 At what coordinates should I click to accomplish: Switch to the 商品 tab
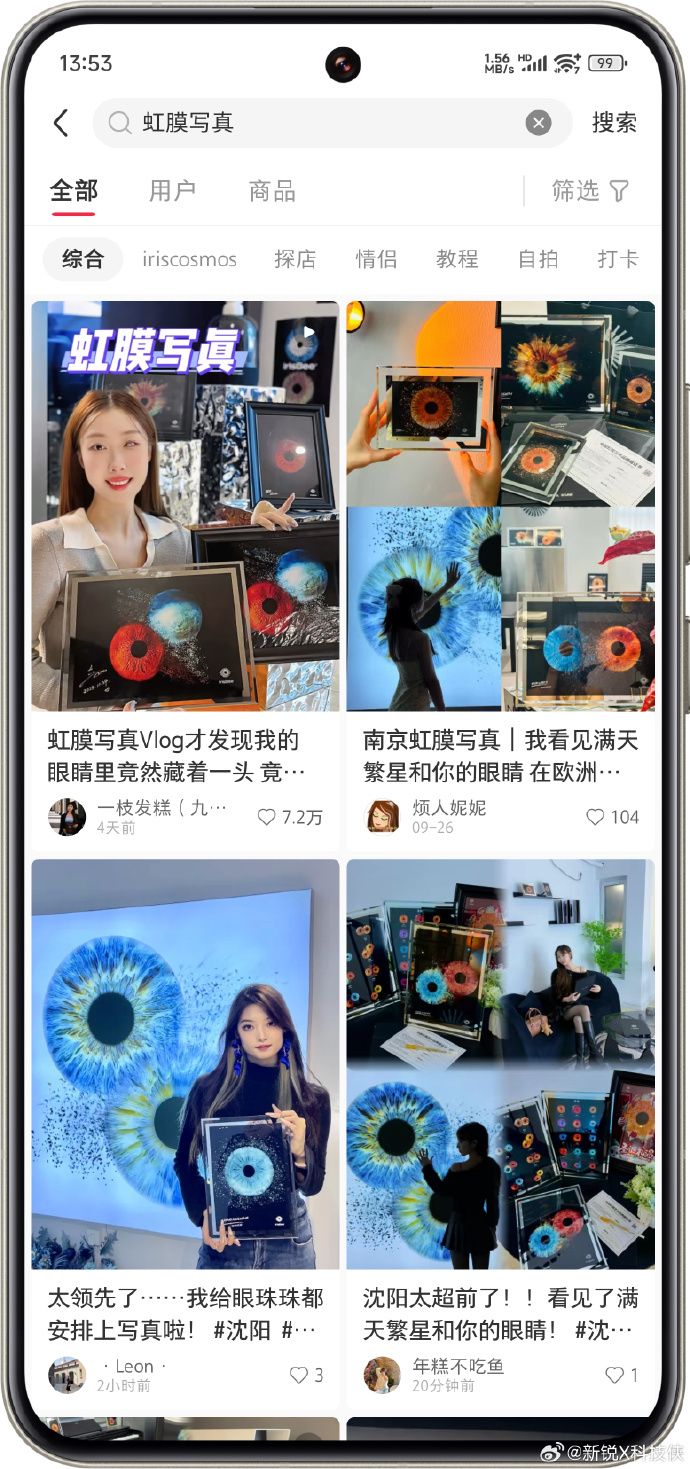tap(271, 191)
